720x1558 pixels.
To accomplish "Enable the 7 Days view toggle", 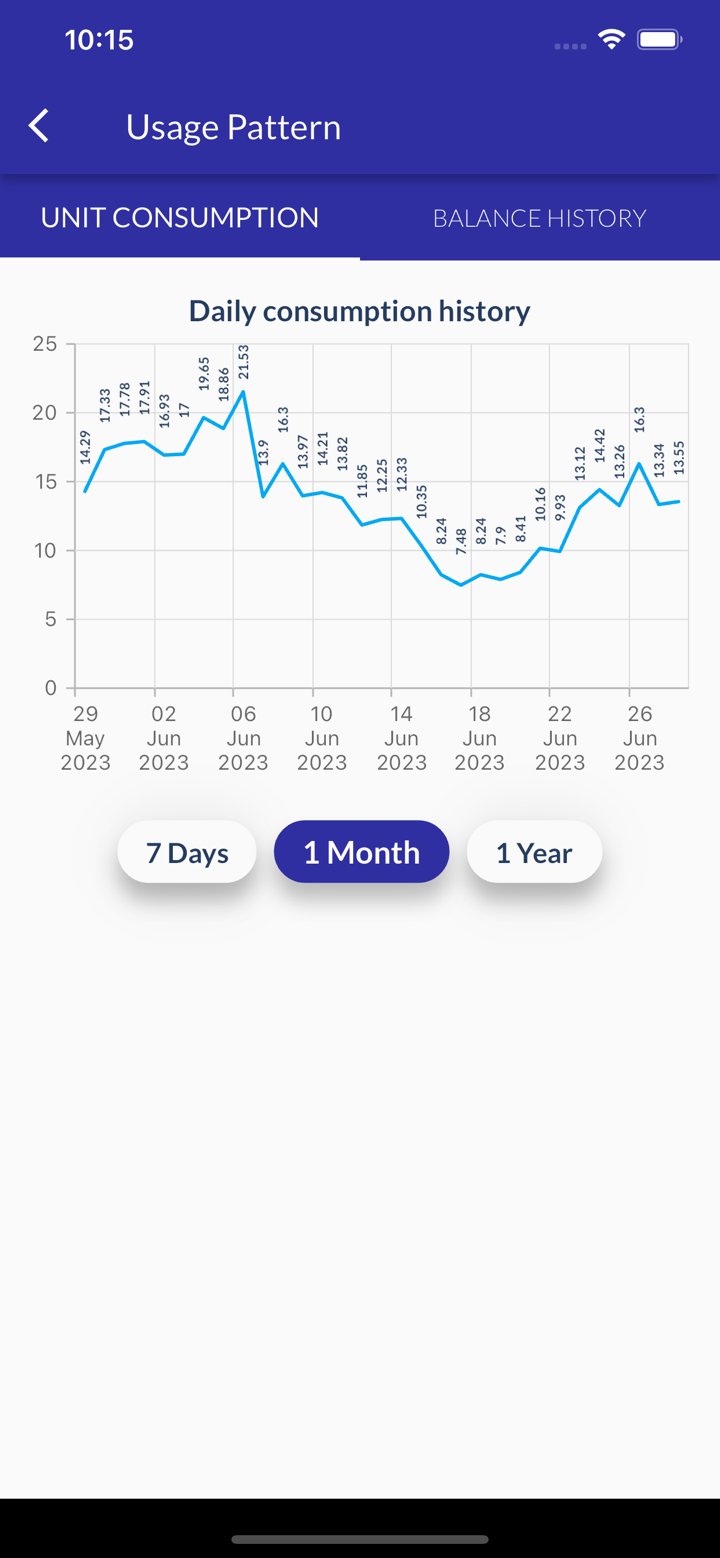I will [187, 851].
